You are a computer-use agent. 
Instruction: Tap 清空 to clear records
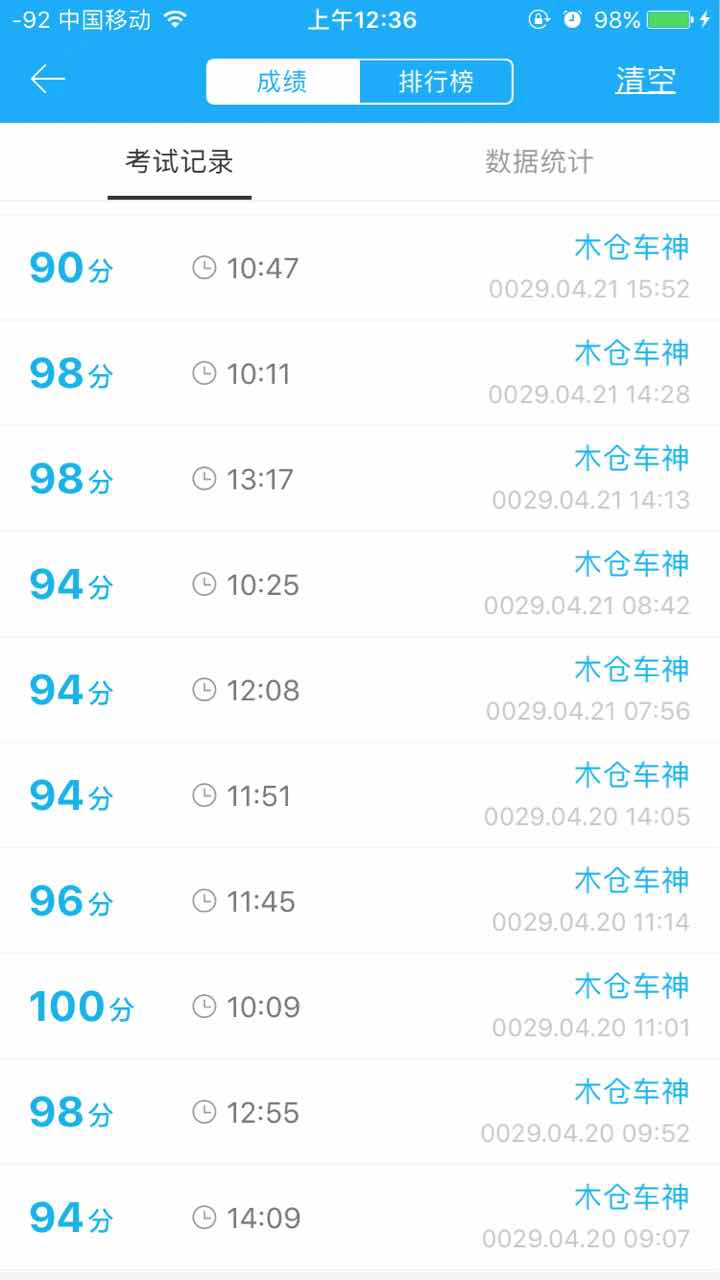(645, 81)
